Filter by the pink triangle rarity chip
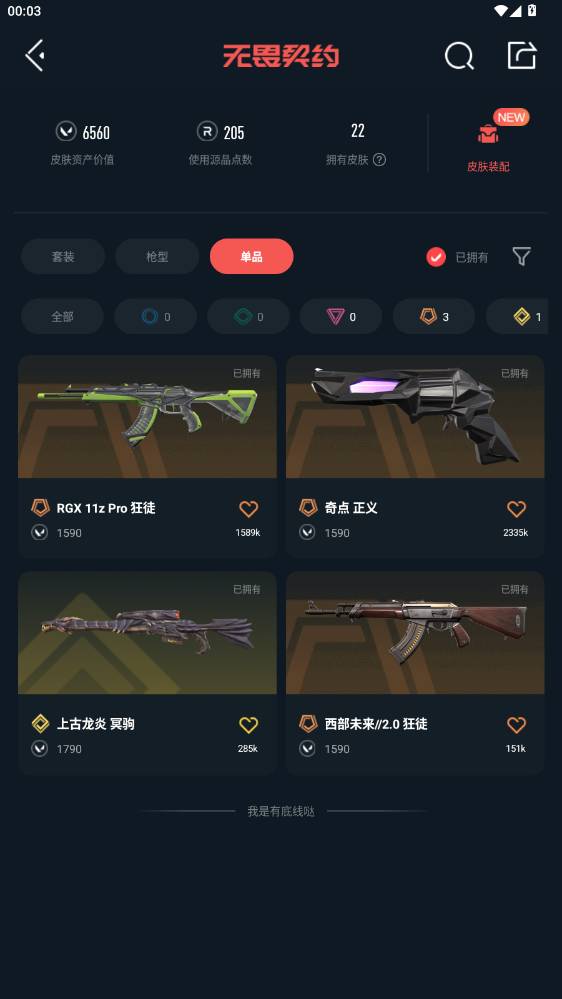 point(341,316)
